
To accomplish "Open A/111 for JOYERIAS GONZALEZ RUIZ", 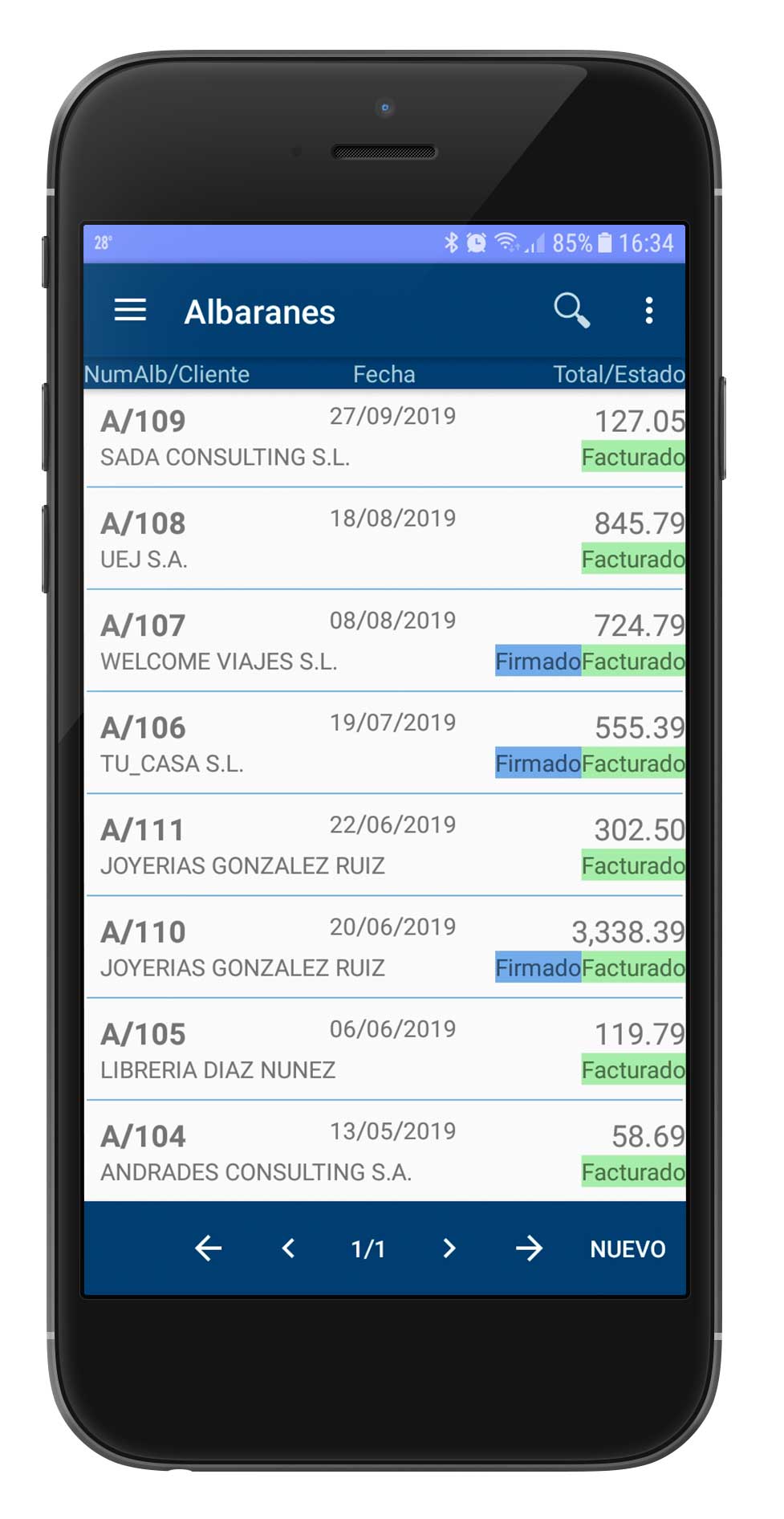I will [x=384, y=846].
